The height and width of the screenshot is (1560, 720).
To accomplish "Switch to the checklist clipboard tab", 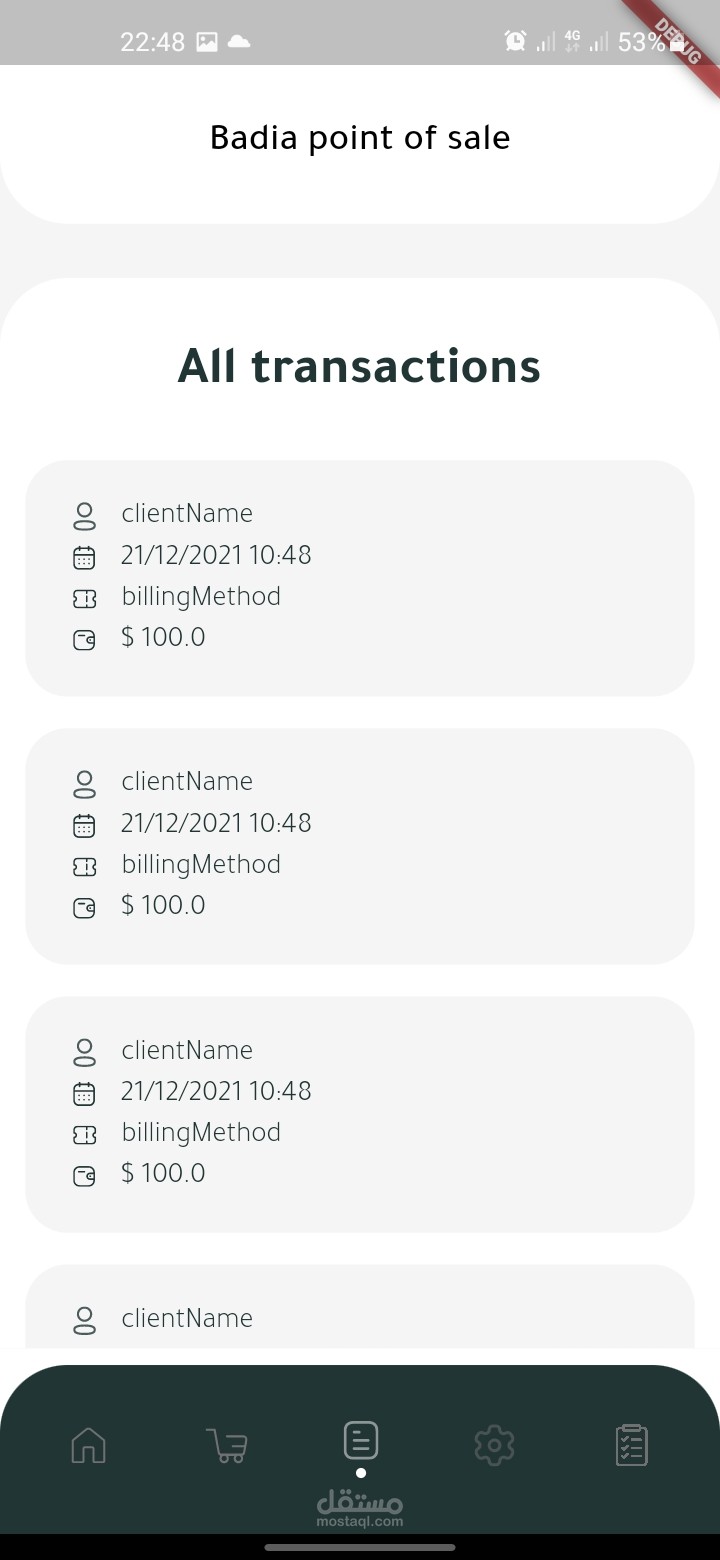I will click(631, 1445).
